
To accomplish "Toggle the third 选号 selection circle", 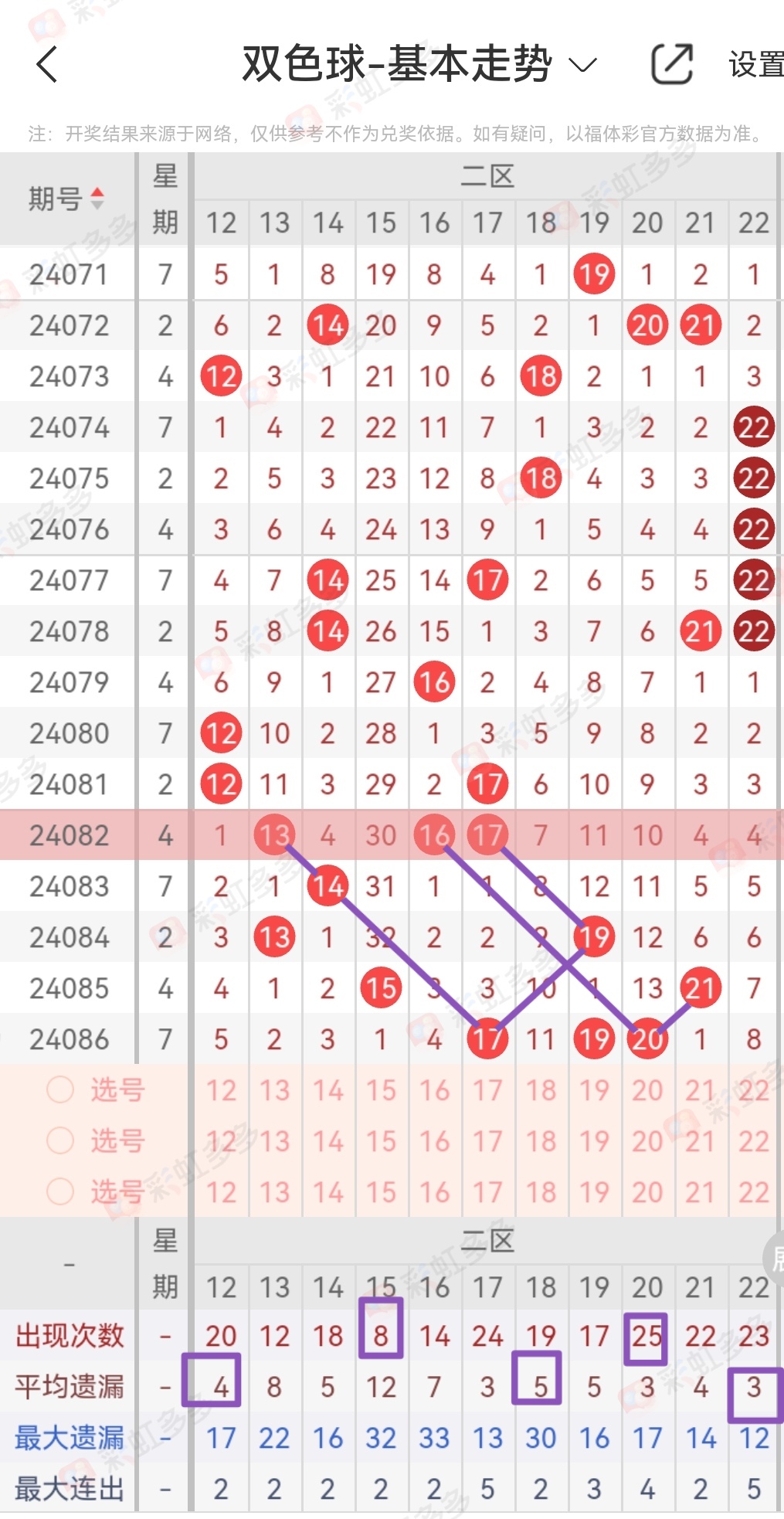I will pyautogui.click(x=60, y=1192).
